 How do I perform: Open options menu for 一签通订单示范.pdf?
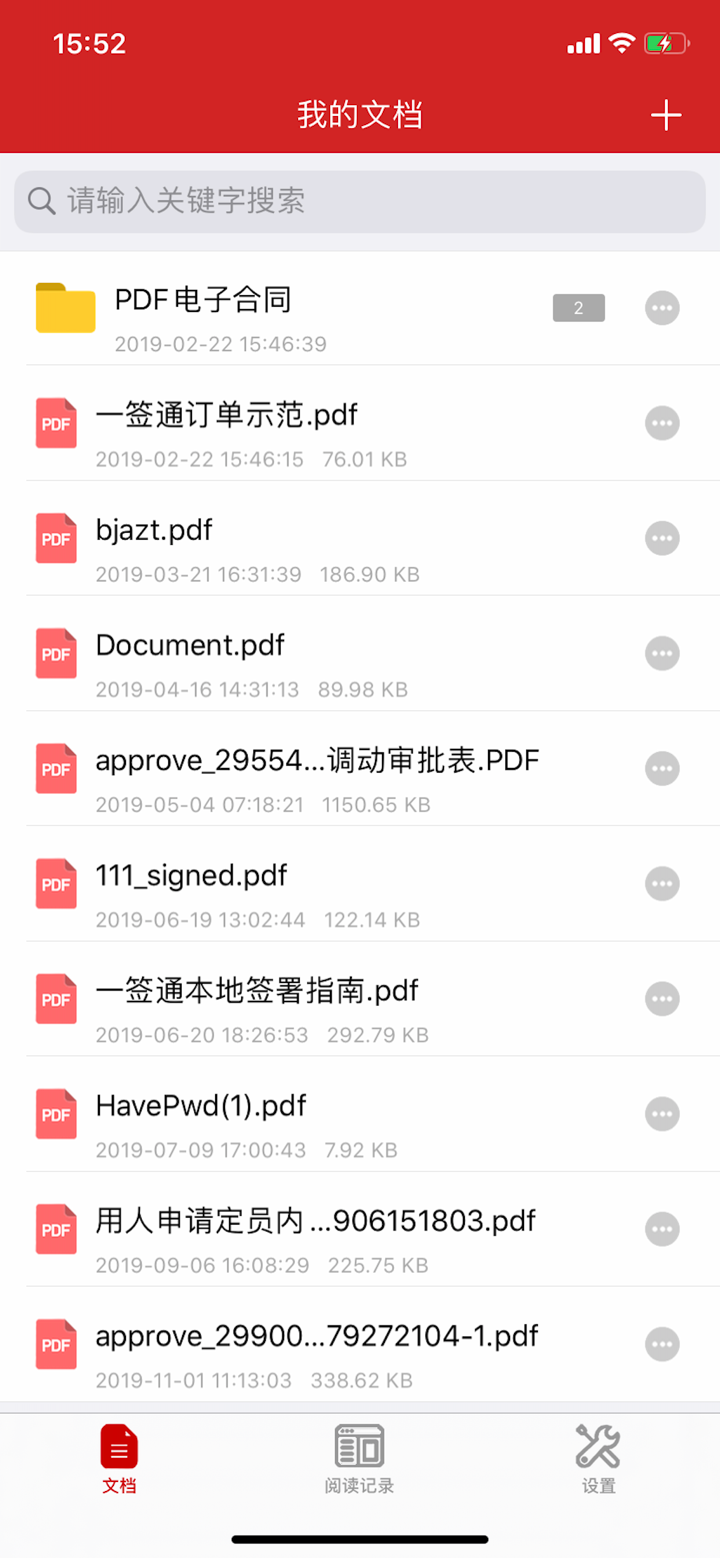coord(662,423)
